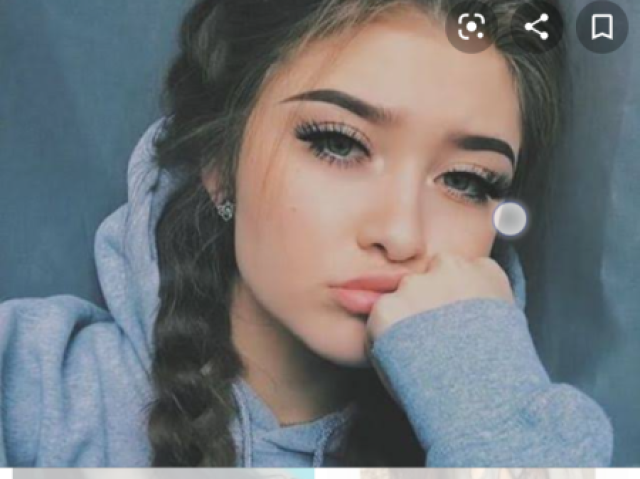Search this image with Google Lens

[471, 27]
